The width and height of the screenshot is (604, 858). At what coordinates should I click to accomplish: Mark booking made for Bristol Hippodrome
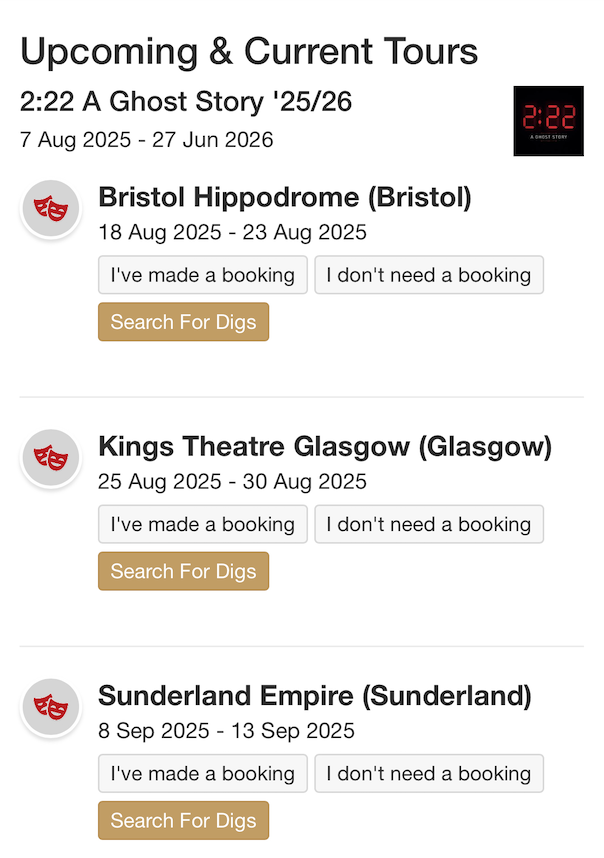coord(202,275)
